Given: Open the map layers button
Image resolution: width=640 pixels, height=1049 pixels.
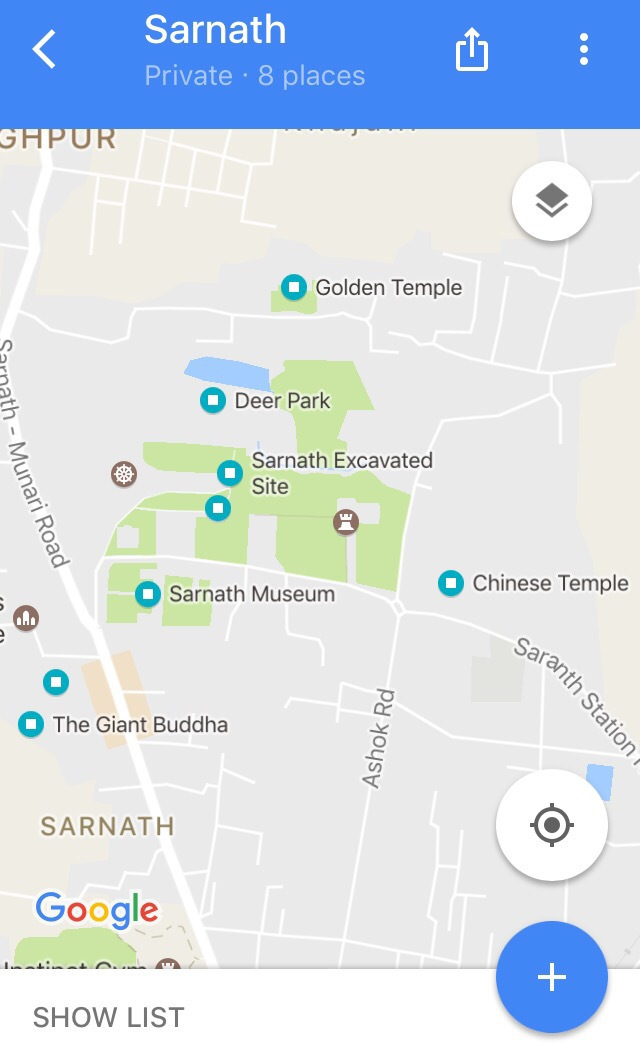Looking at the screenshot, I should click(551, 201).
